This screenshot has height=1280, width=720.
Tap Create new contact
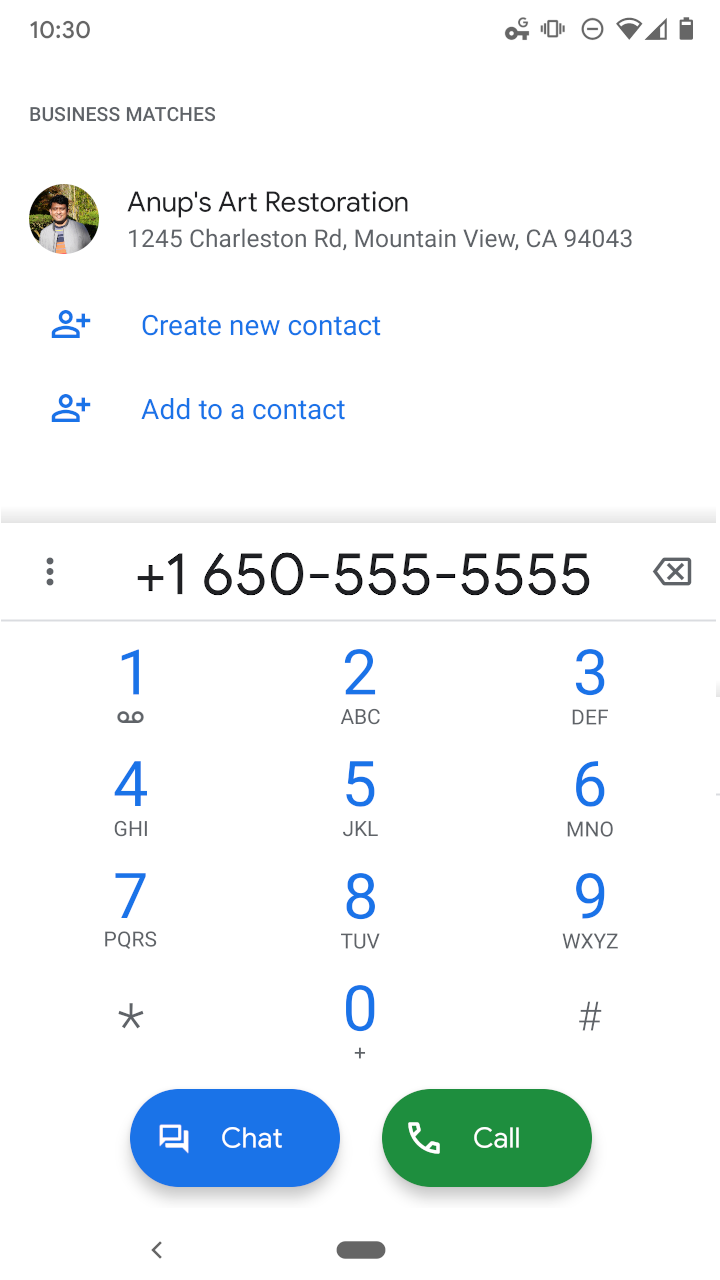pos(260,325)
